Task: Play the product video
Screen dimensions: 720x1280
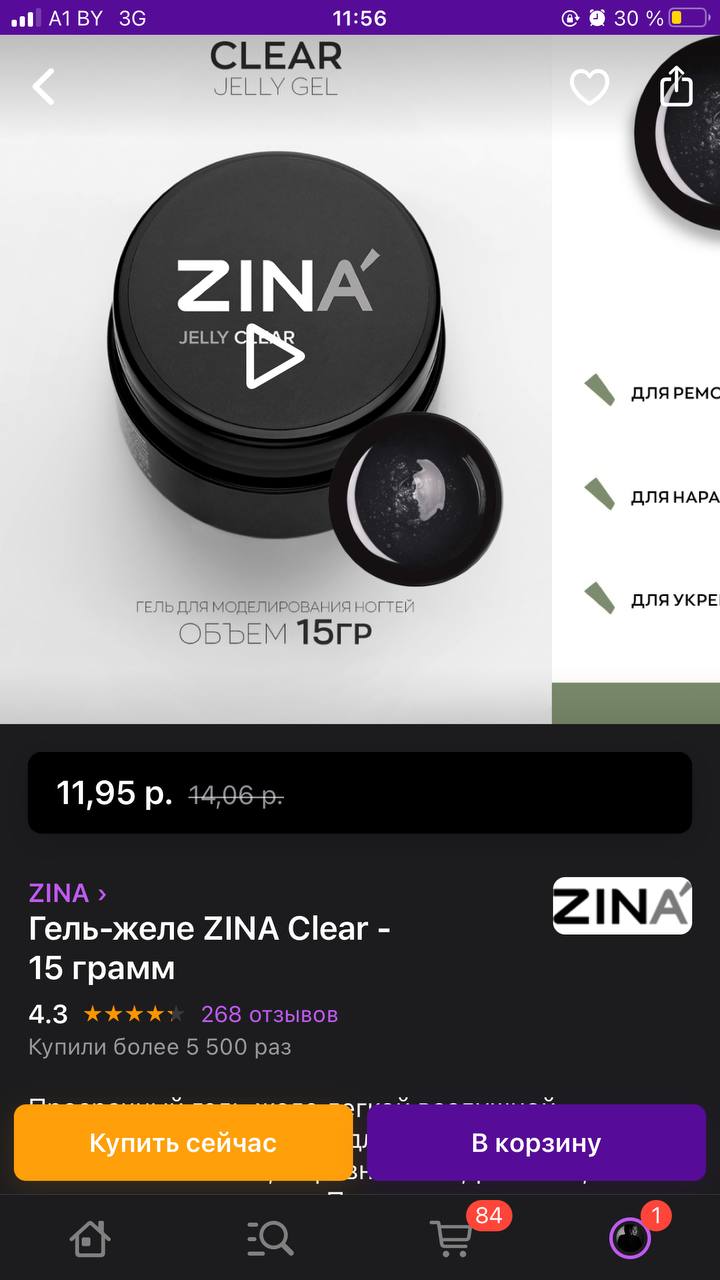Action: pyautogui.click(x=274, y=357)
